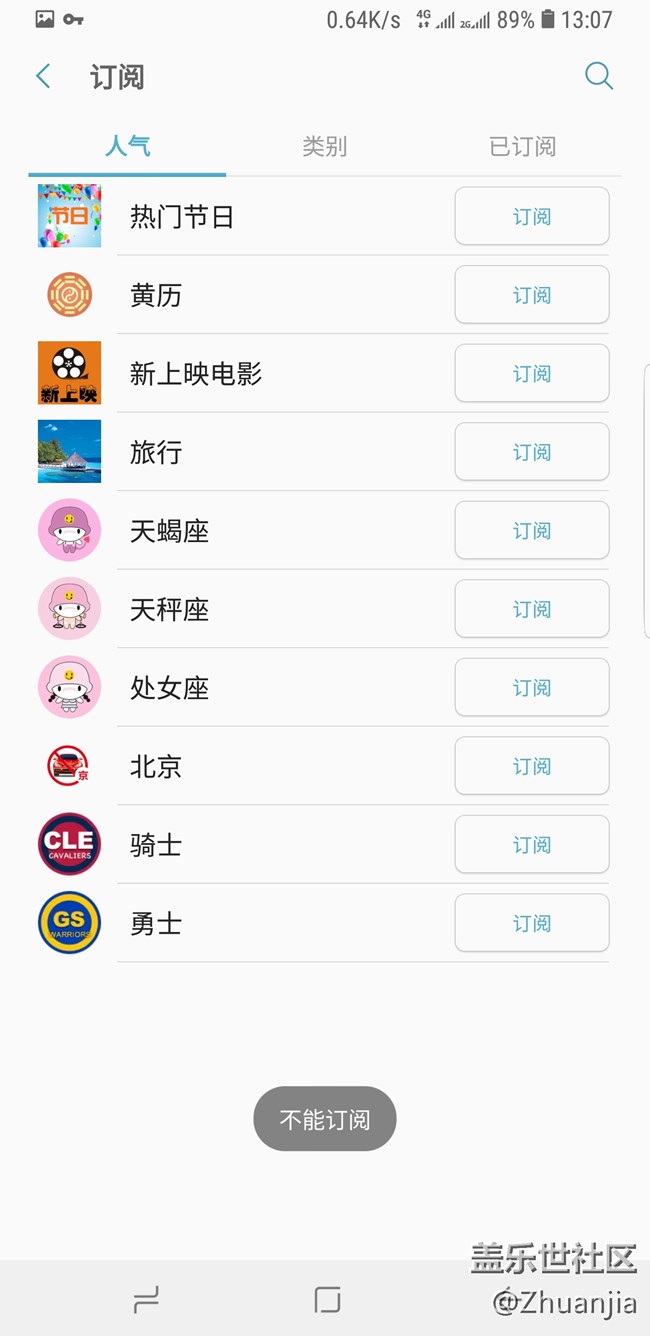Subscribe to 热门节日
650x1336 pixels.
(531, 216)
